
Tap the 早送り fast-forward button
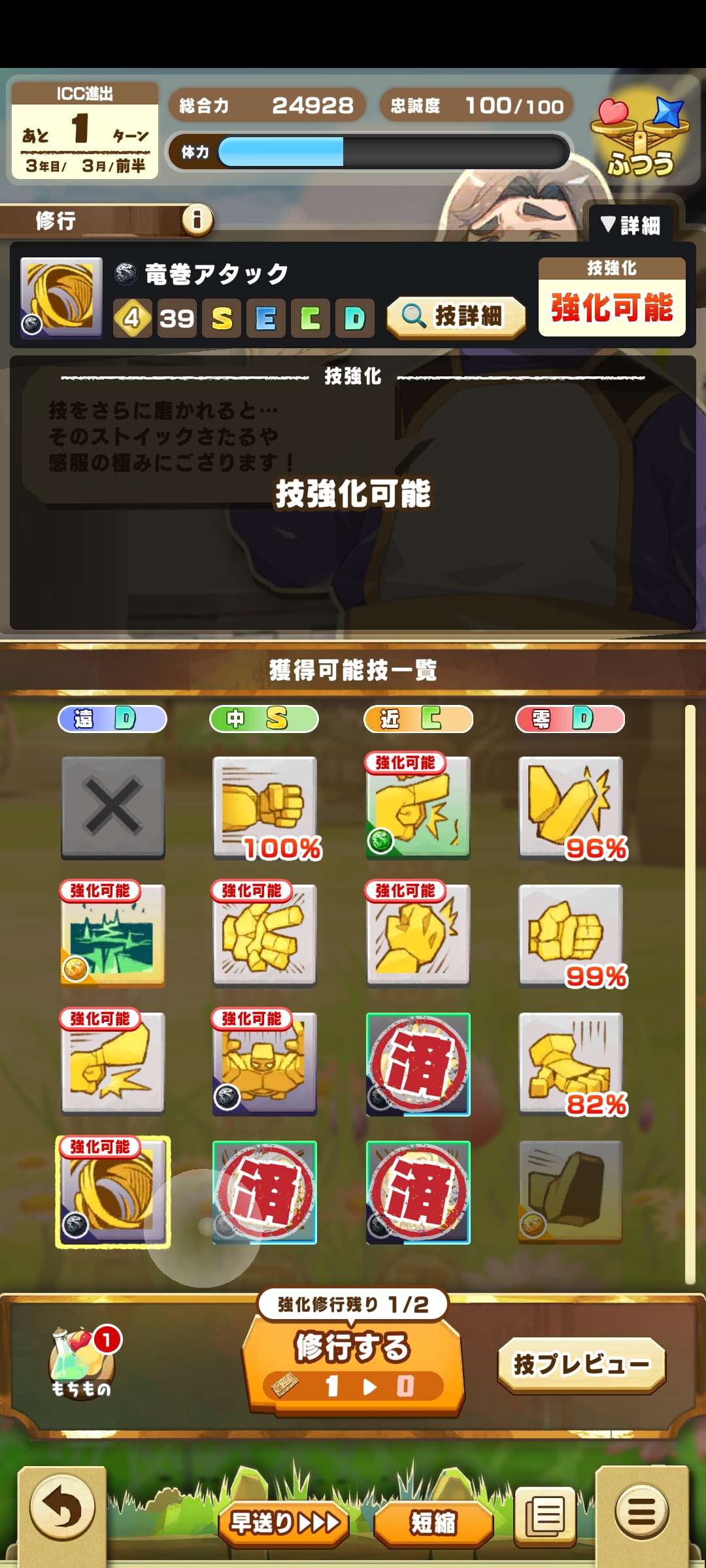[284, 1523]
